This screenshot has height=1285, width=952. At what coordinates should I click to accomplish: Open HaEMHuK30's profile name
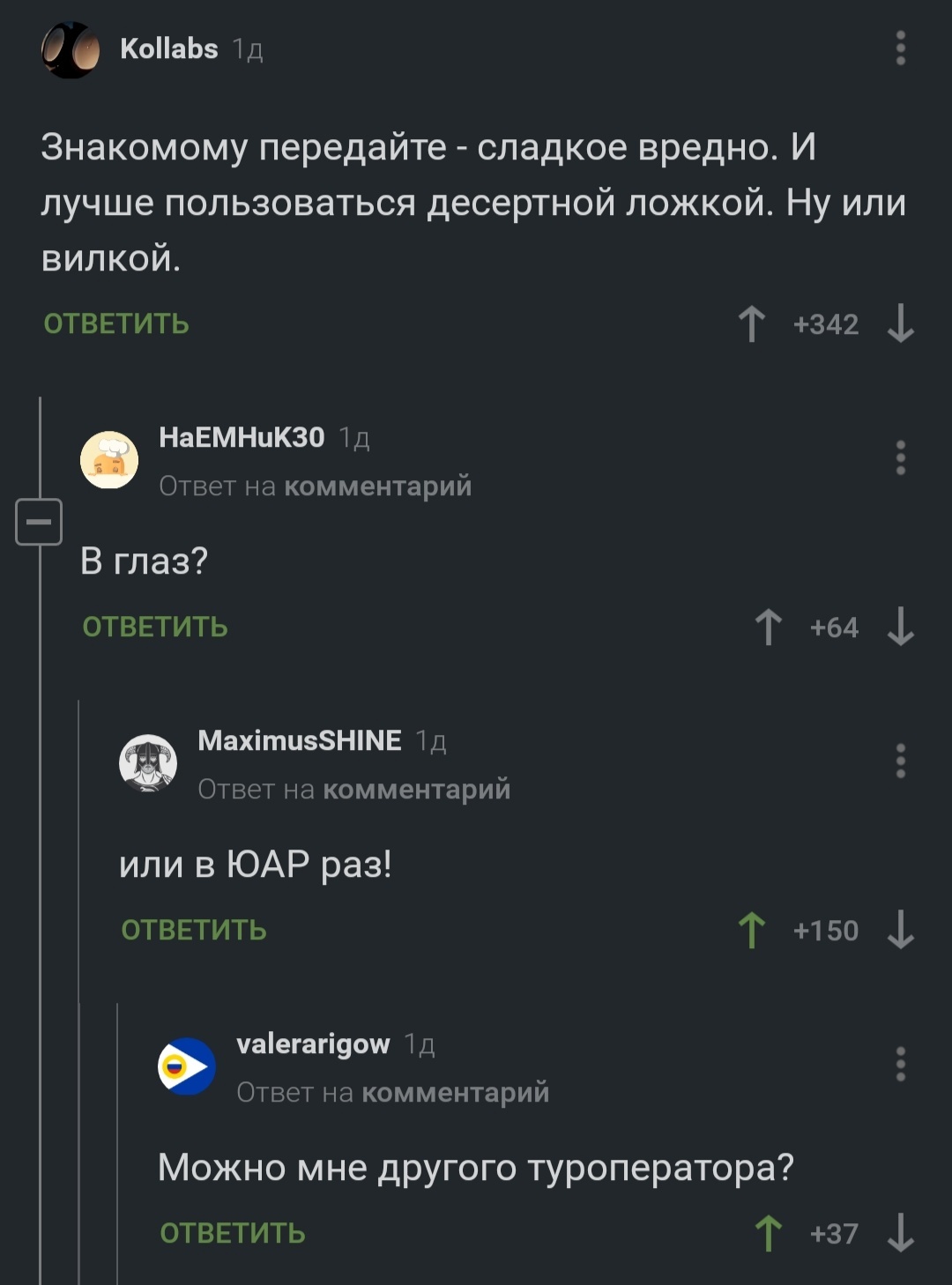pyautogui.click(x=242, y=437)
